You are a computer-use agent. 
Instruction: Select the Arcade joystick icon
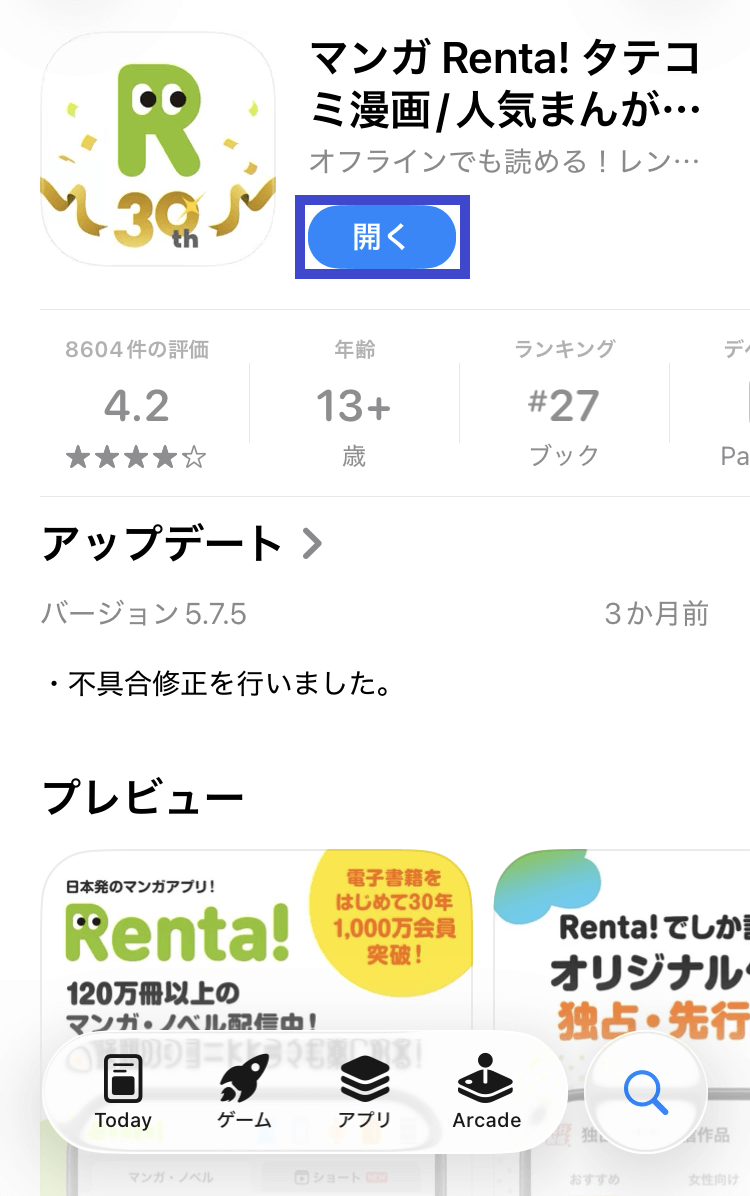(485, 1078)
